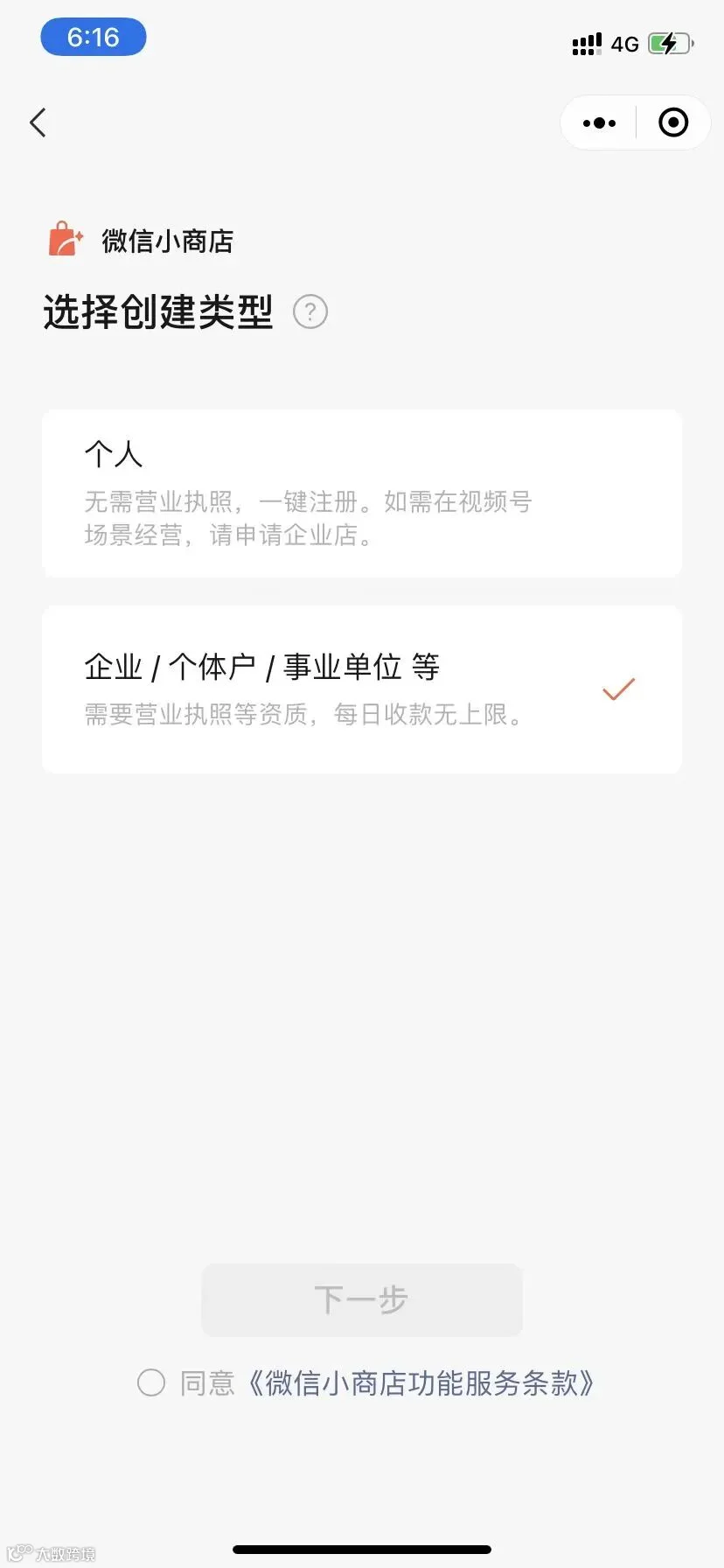Select the 个人 store type
The width and height of the screenshot is (724, 1568).
[x=362, y=493]
